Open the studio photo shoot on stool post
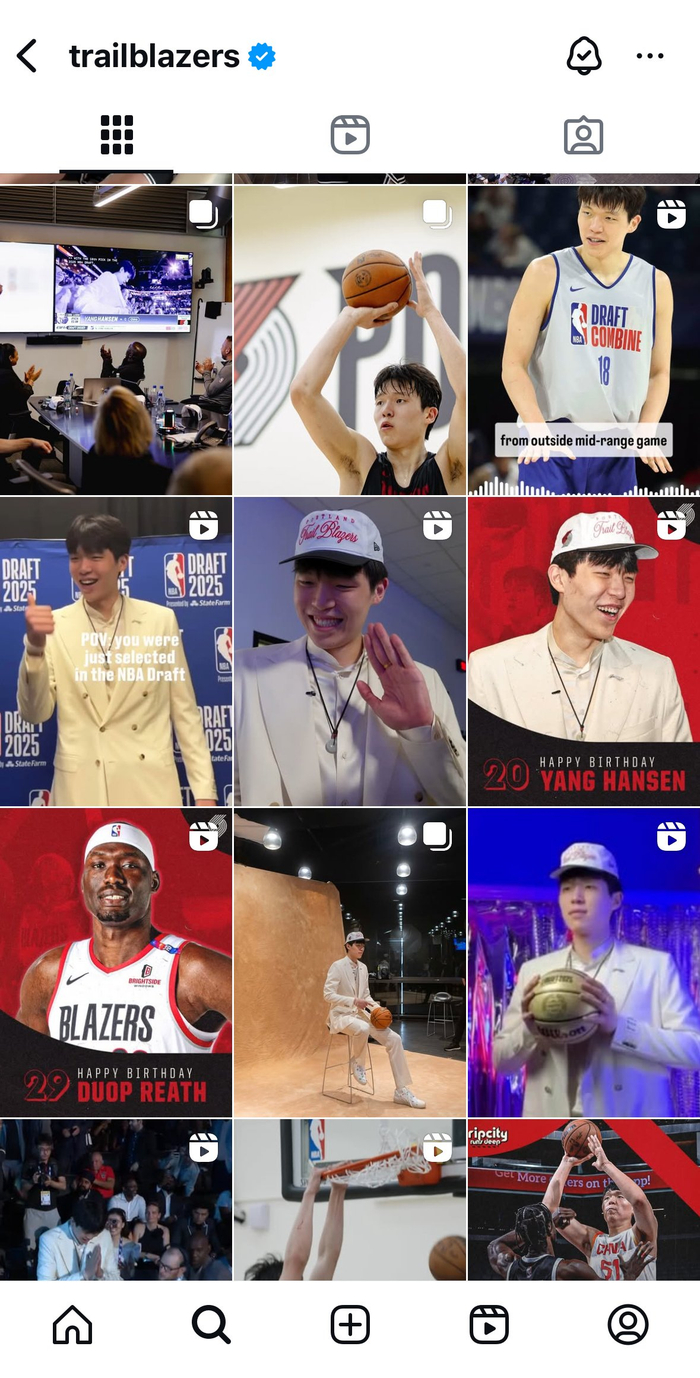Screen dimensions: 700x1378 tap(350, 963)
